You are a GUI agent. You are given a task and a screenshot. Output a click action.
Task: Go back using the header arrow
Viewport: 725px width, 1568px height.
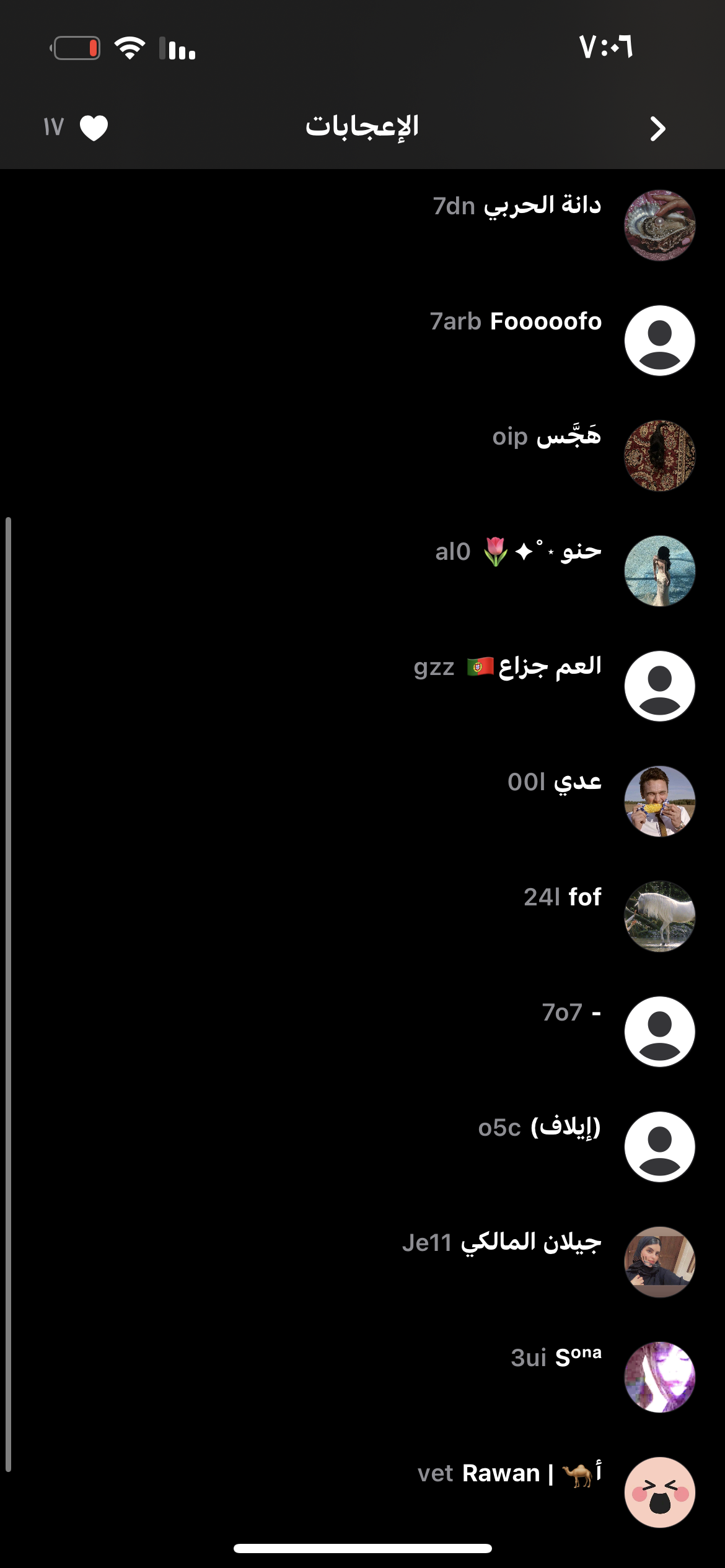click(x=657, y=129)
